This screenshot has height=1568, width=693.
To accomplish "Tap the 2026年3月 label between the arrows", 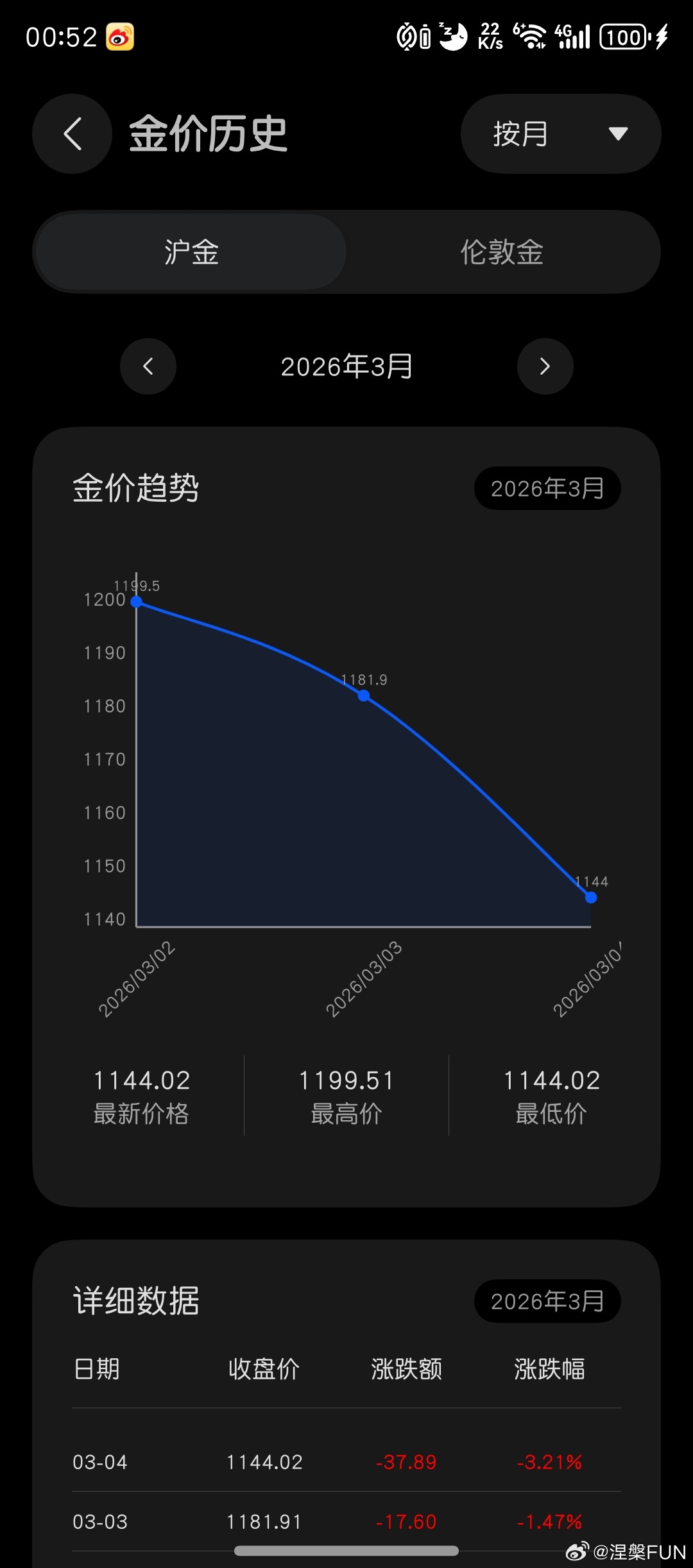I will [346, 366].
